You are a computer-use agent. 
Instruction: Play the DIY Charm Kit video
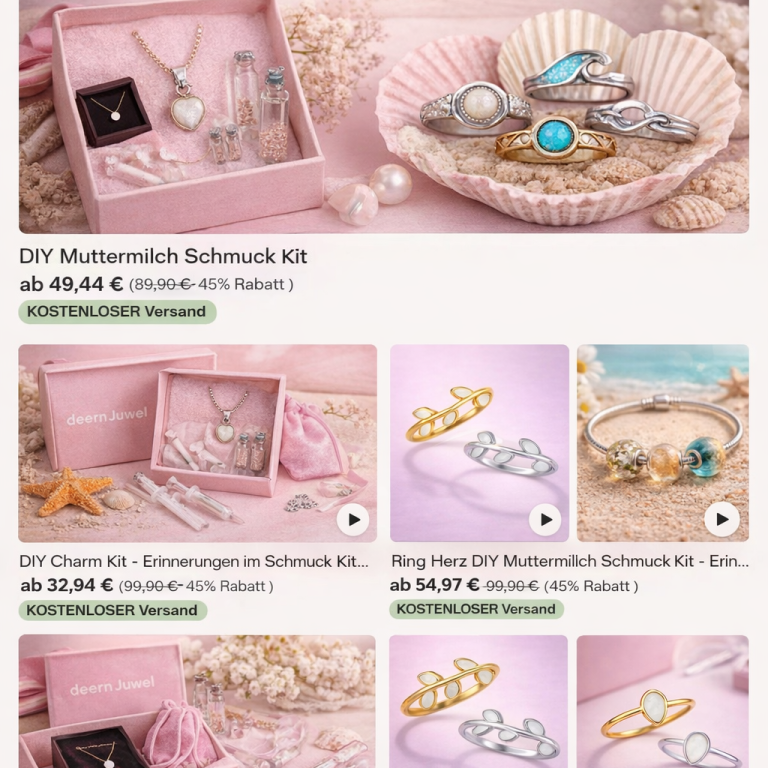pyautogui.click(x=352, y=519)
